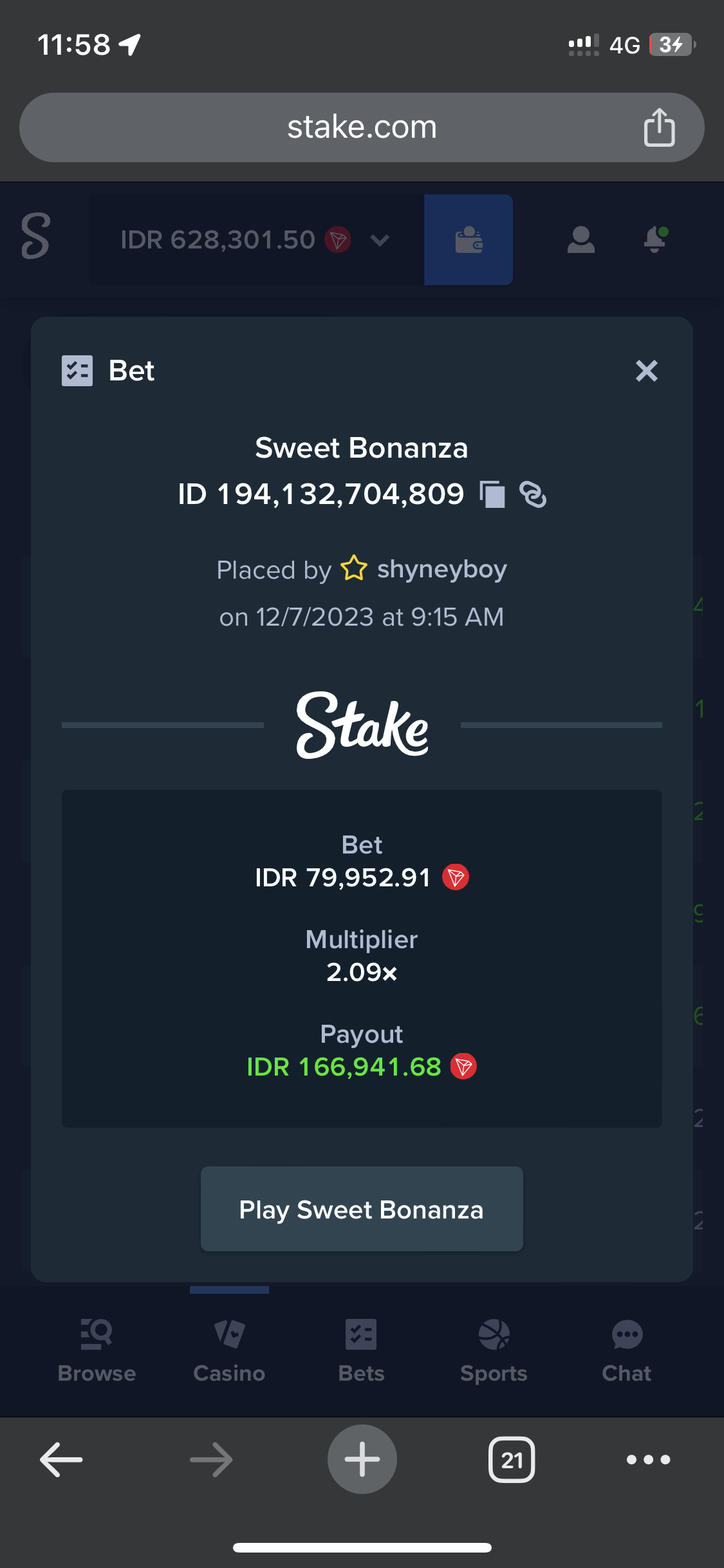Go back in the browser

pyautogui.click(x=61, y=1459)
